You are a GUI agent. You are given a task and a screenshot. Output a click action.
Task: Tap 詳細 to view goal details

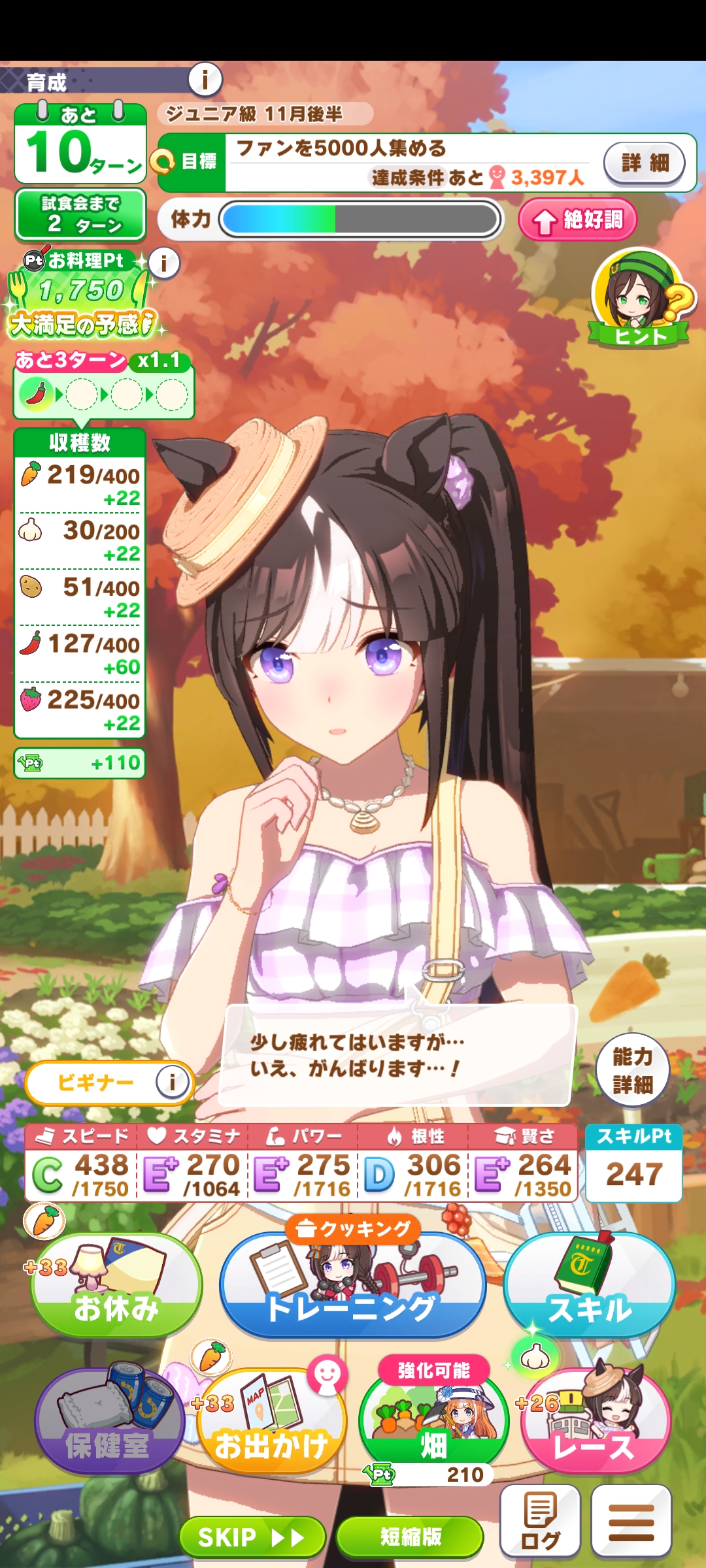tap(644, 163)
